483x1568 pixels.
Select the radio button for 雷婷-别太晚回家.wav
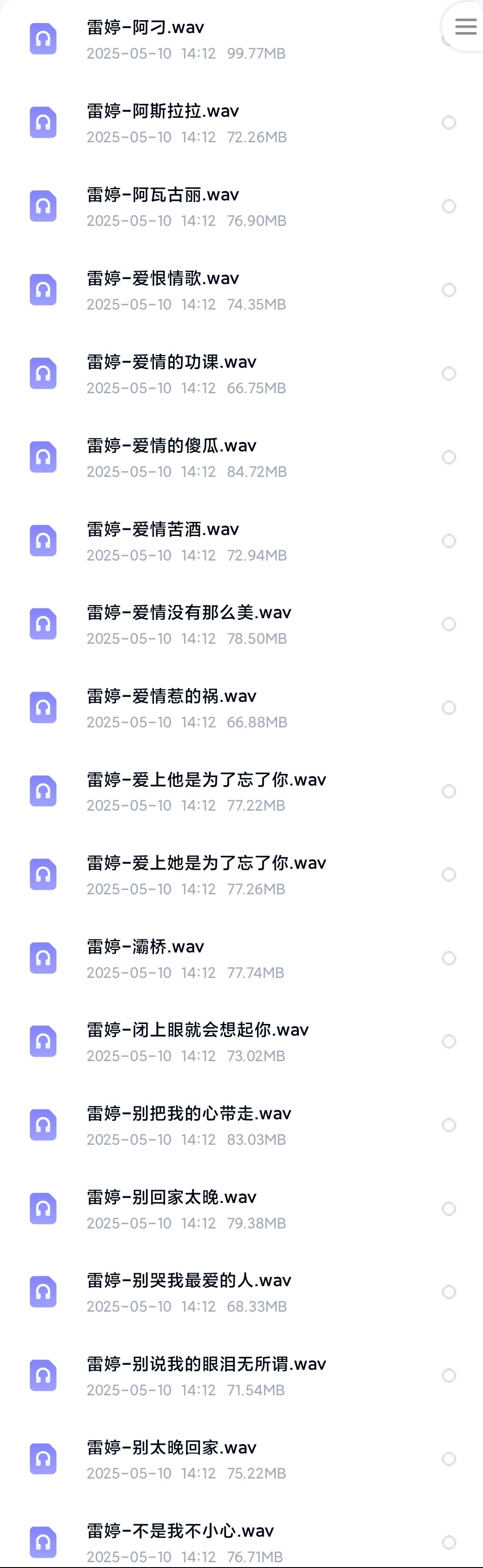point(449,1458)
